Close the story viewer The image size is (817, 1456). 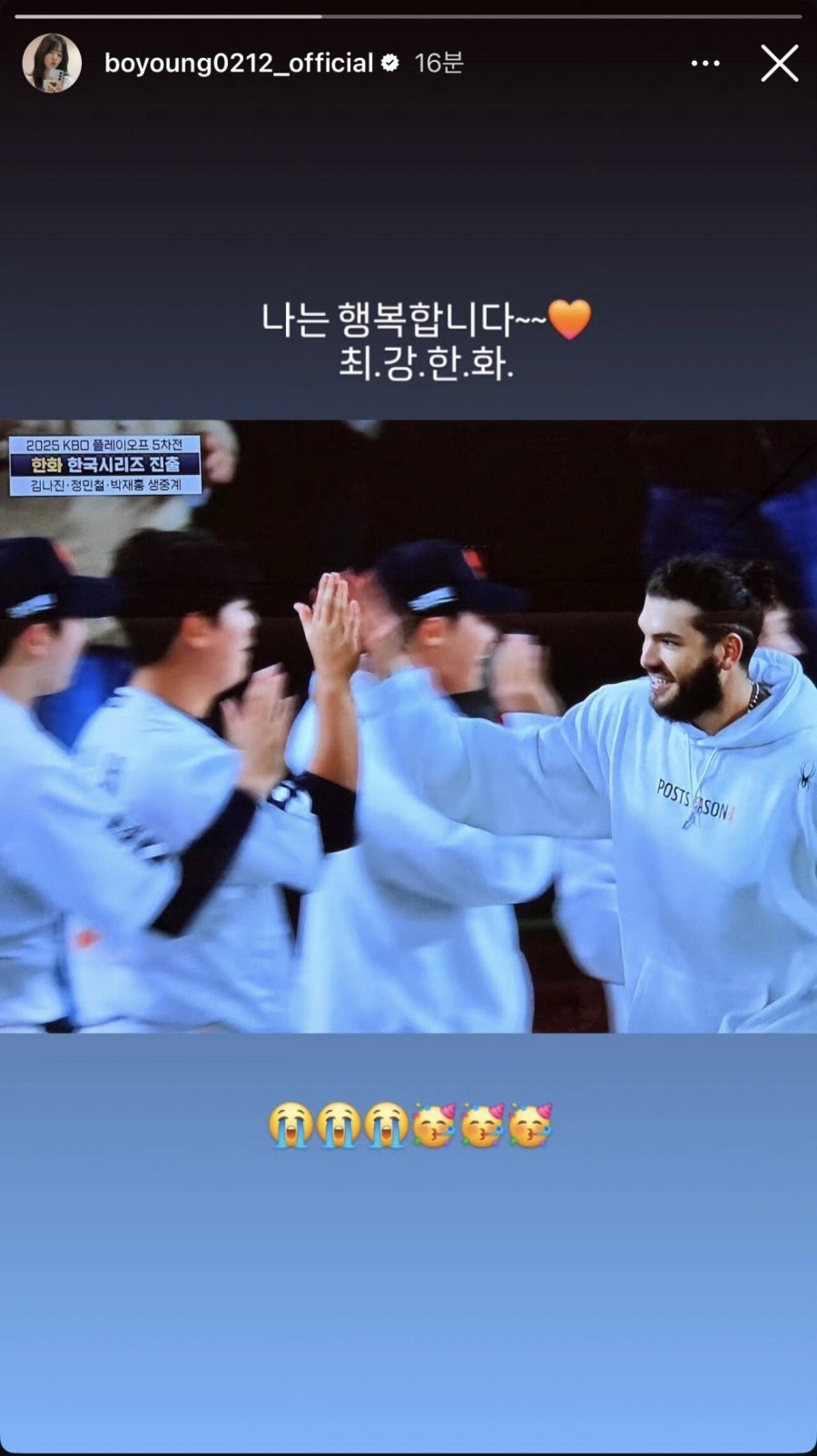[x=779, y=64]
